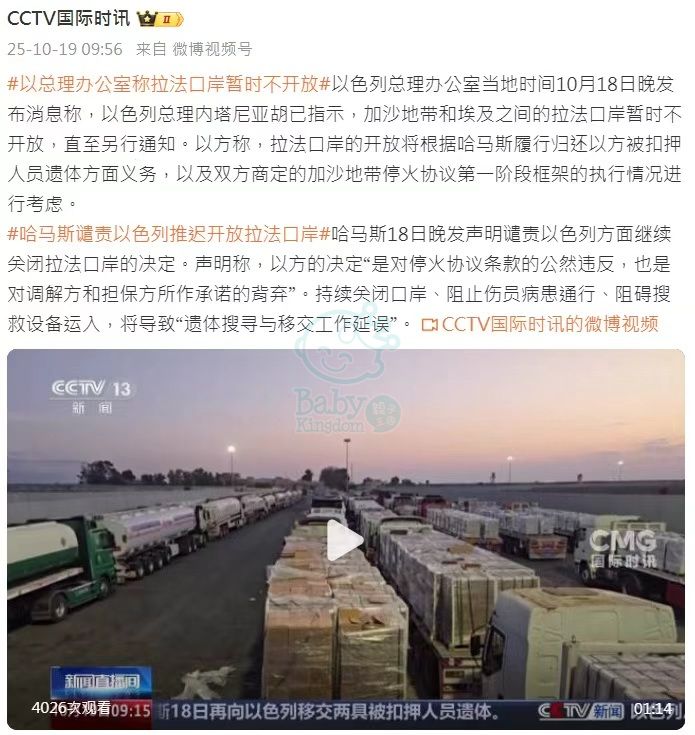Screen dimensions: 695x735
Task: Play the CCTV news video
Action: point(345,540)
